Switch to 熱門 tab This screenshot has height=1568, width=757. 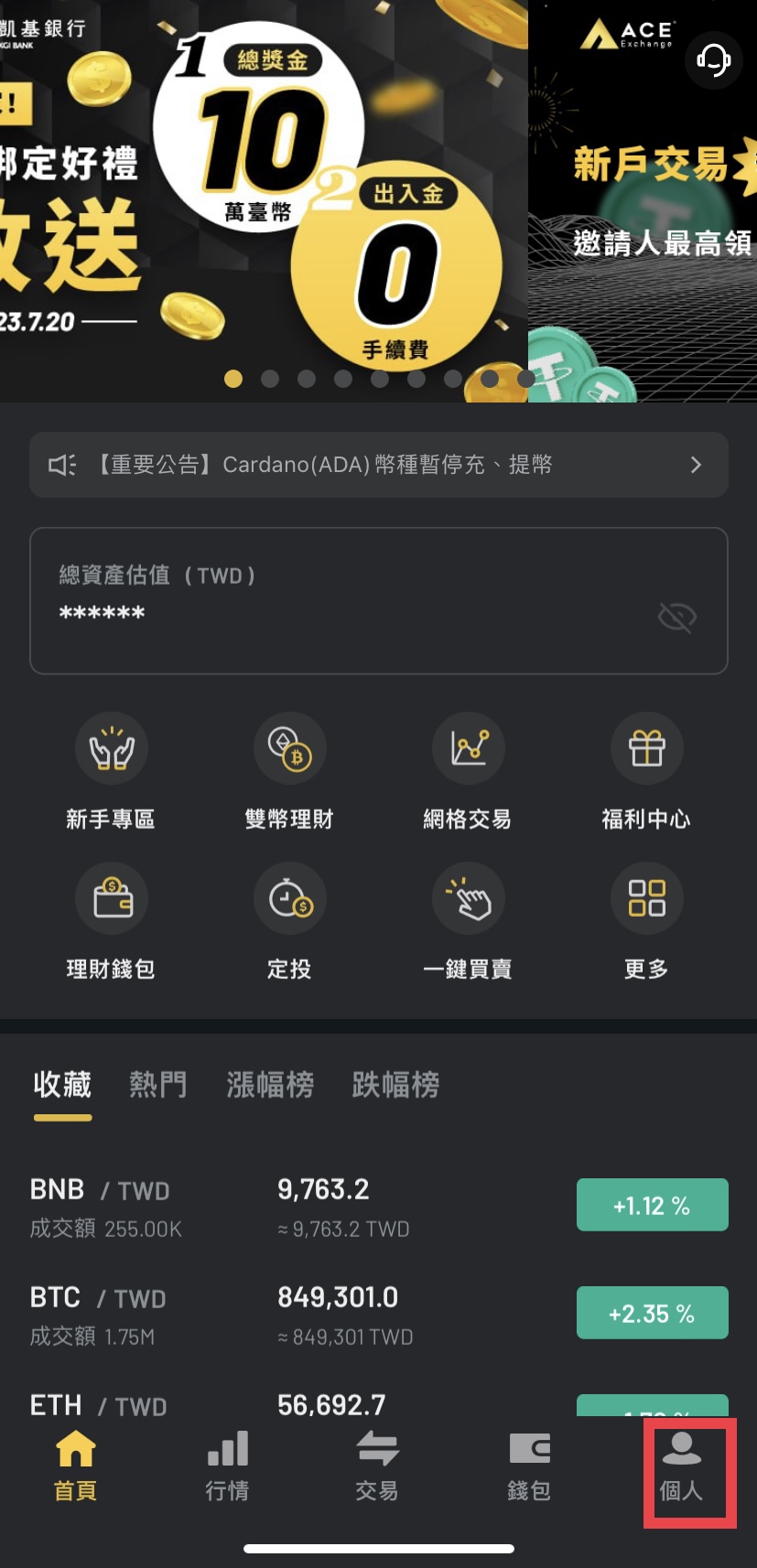157,1085
